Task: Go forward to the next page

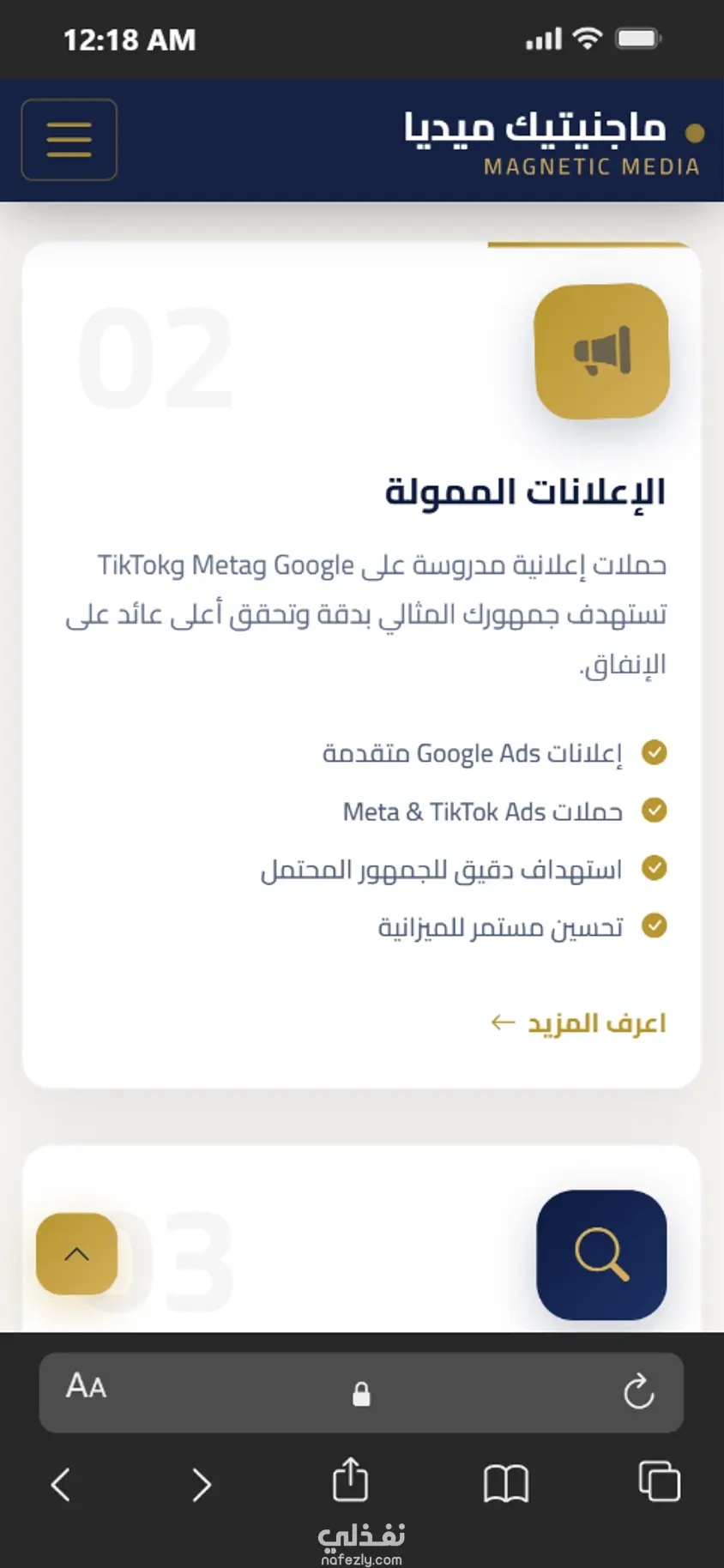Action: pos(202,1484)
